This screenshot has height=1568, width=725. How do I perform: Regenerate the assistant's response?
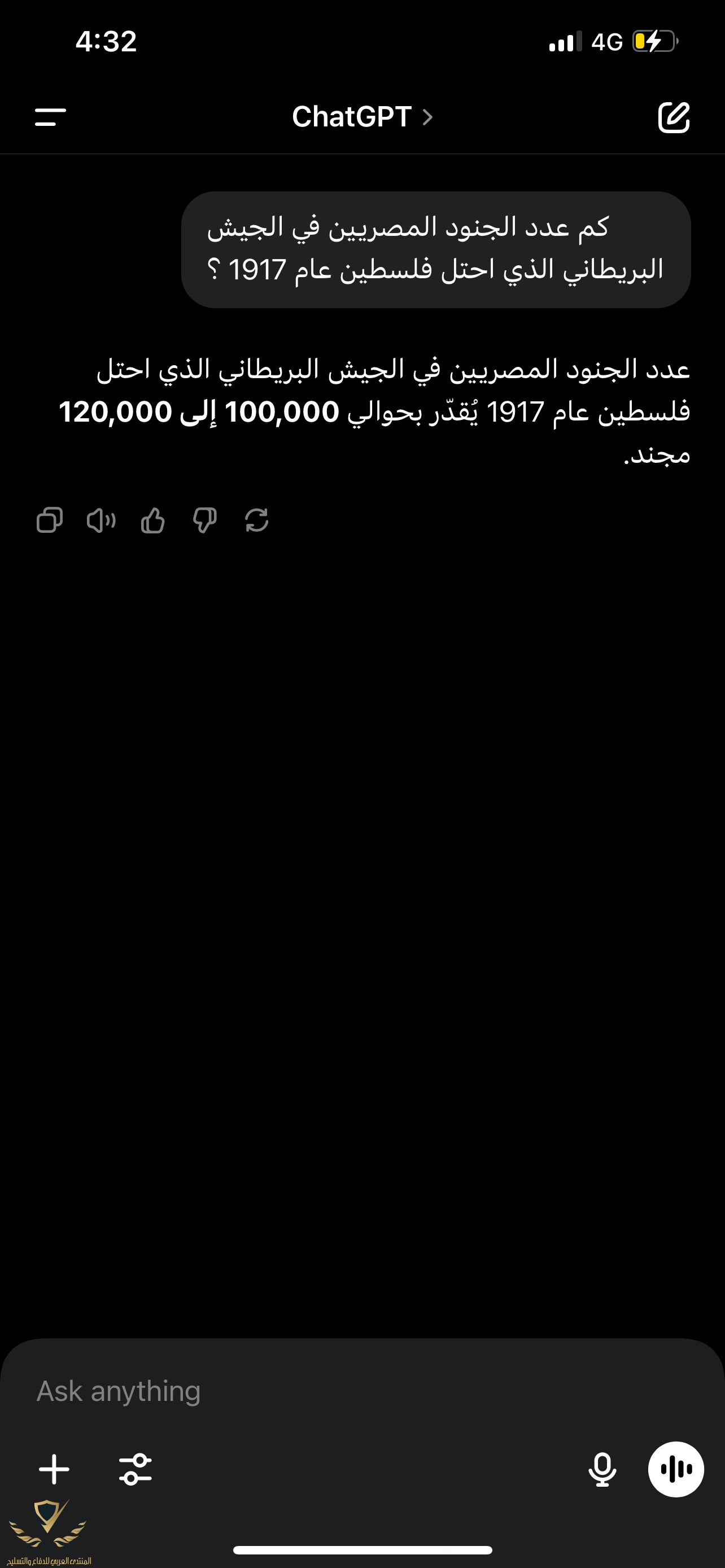coord(256,520)
